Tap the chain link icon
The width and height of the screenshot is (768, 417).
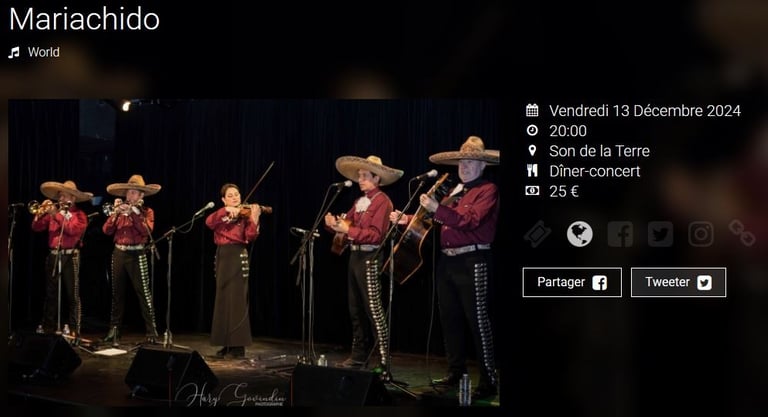(x=742, y=234)
